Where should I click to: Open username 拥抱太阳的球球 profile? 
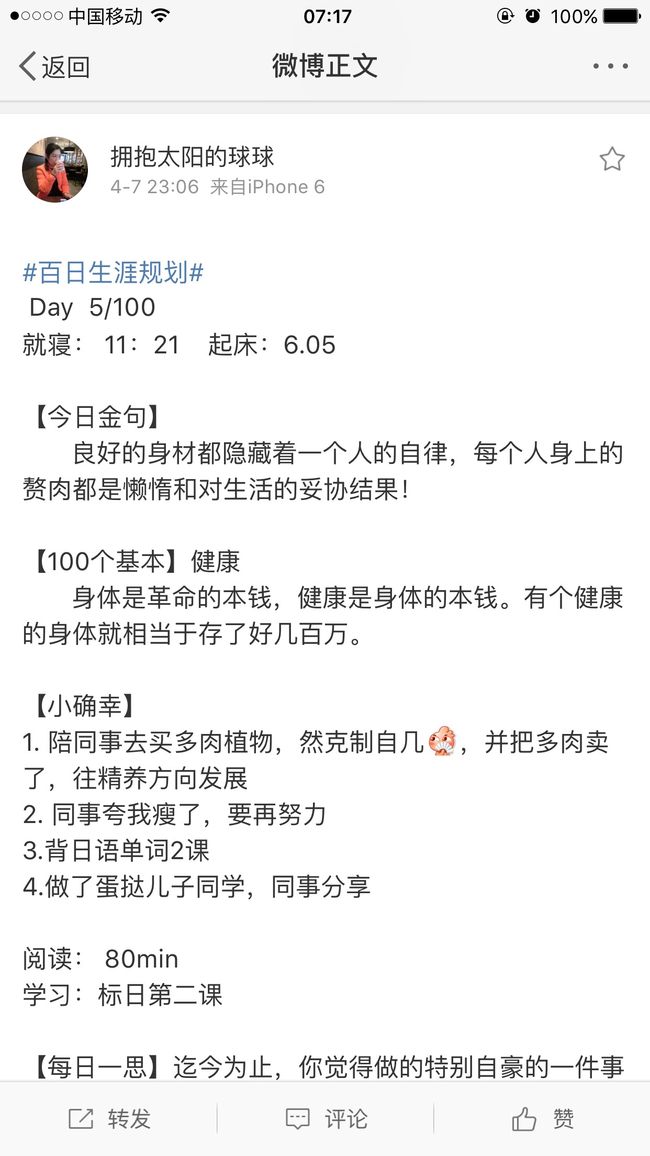tap(192, 156)
